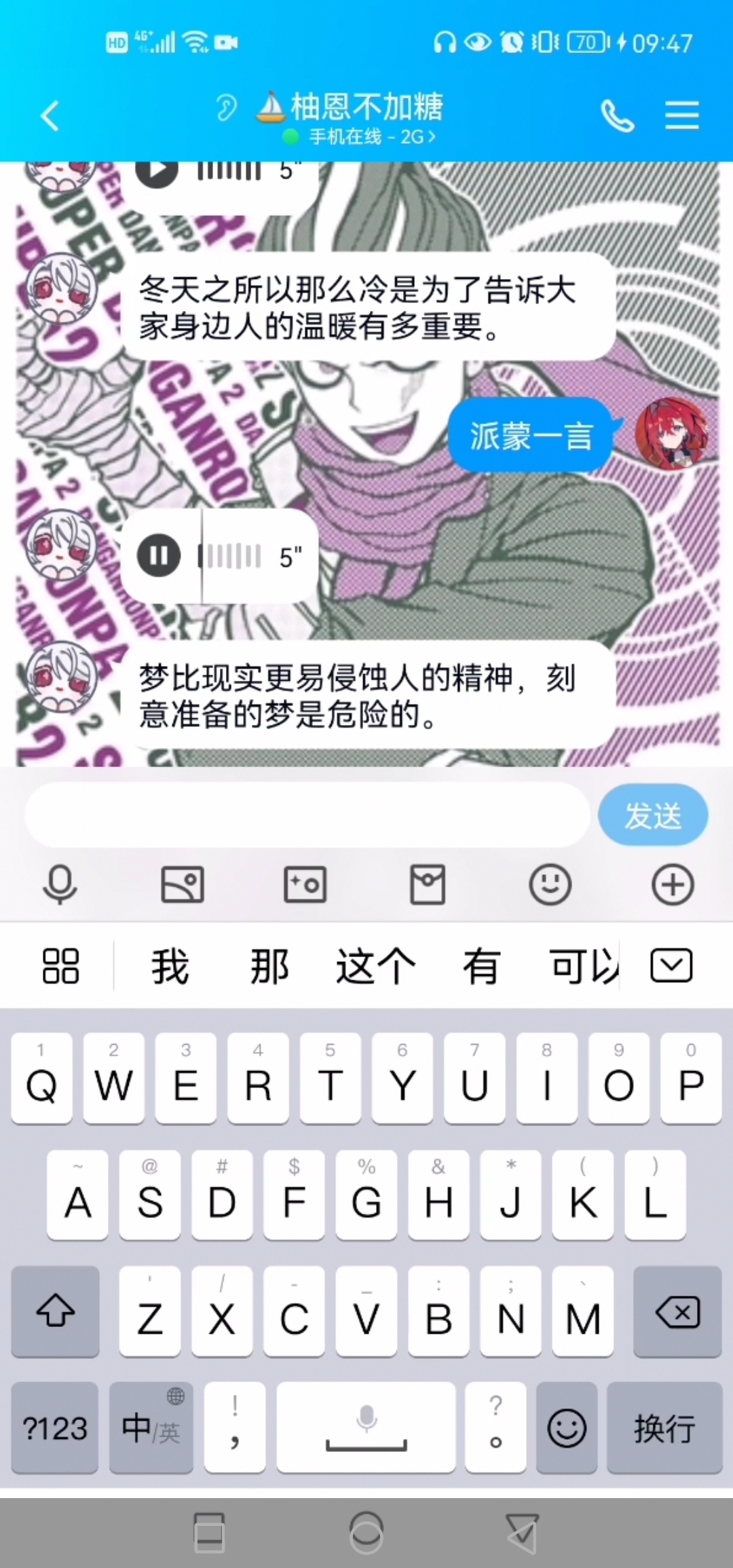Image resolution: width=733 pixels, height=1568 pixels.
Task: Go back from the chat
Action: coord(50,115)
